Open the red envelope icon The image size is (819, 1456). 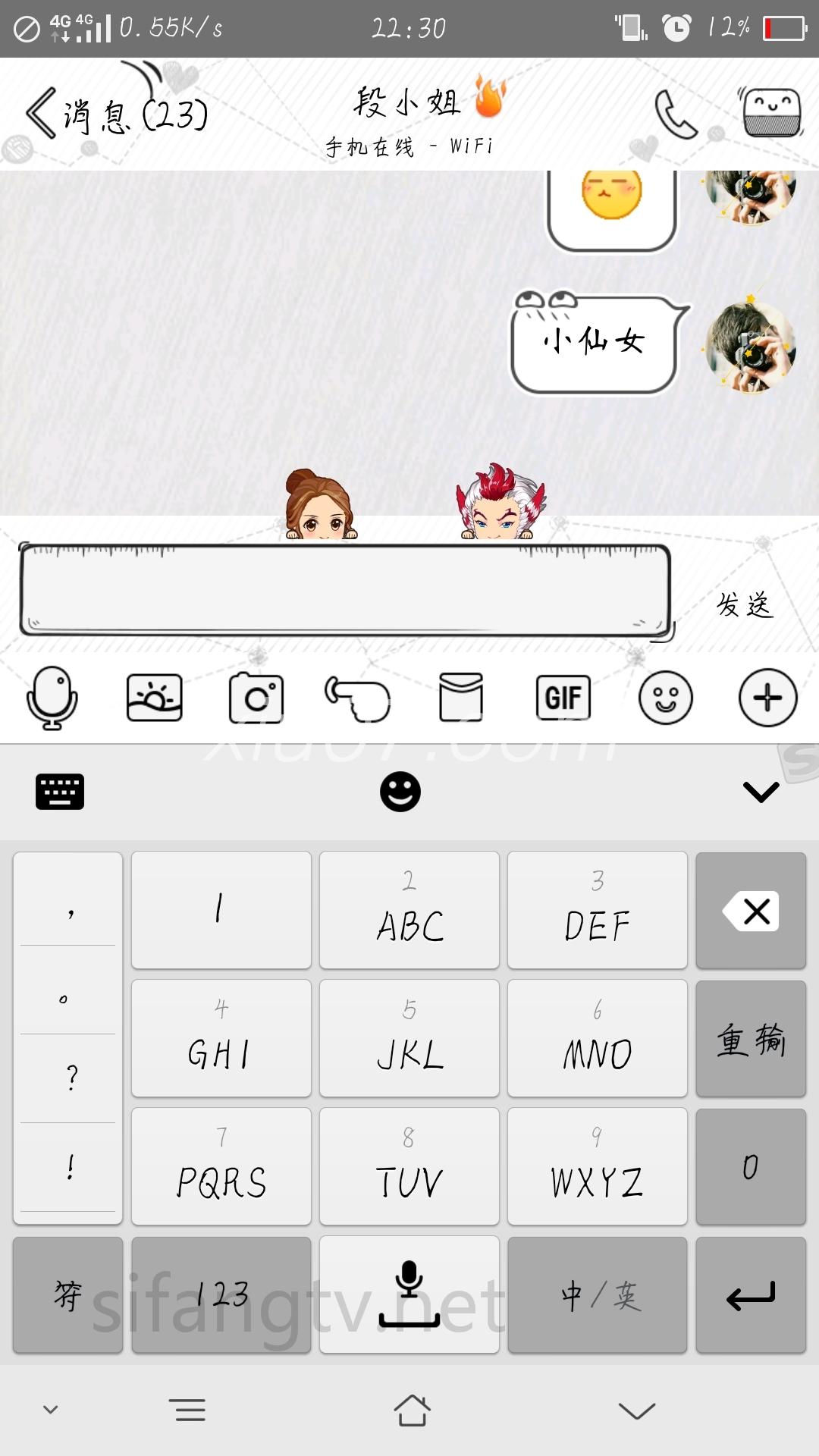coord(461,698)
